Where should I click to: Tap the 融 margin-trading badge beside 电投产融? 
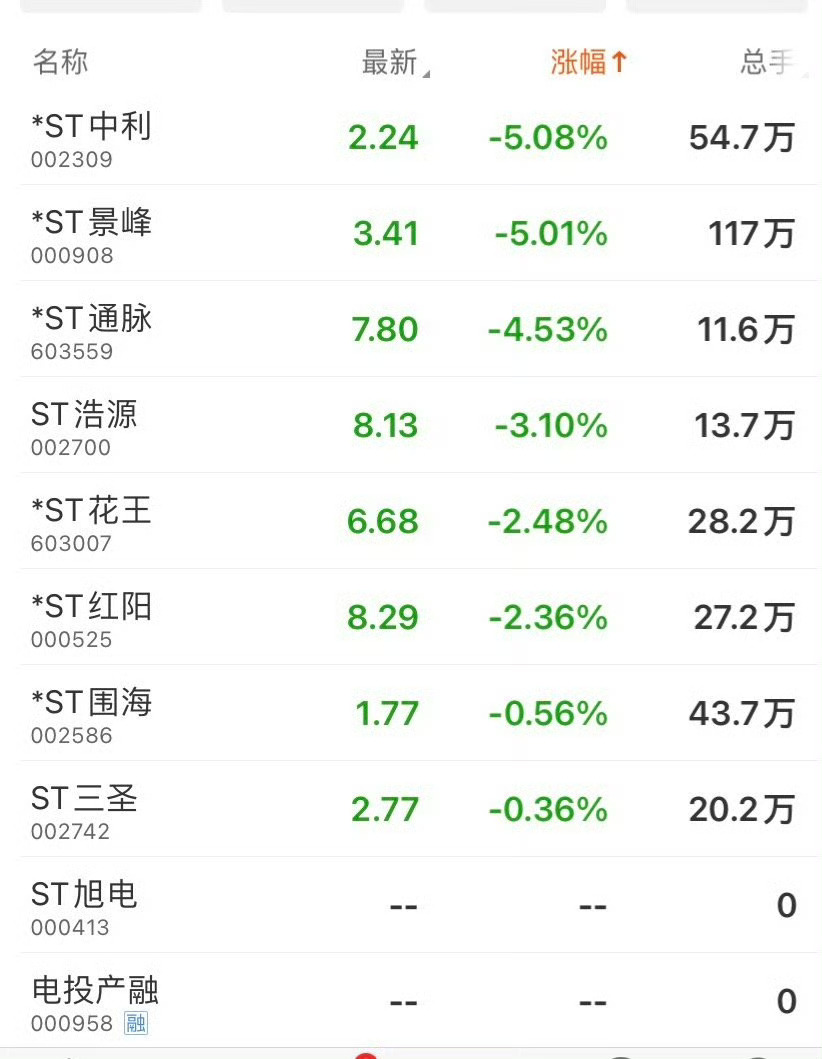pyautogui.click(x=136, y=1024)
